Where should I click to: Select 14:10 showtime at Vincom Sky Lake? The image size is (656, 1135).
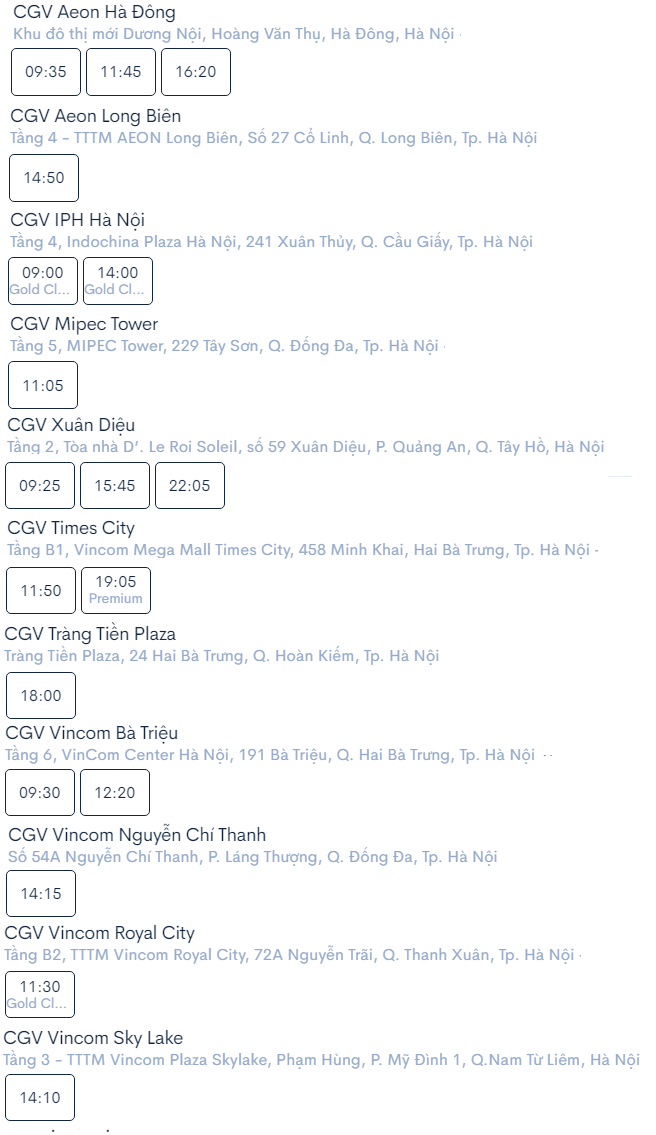pos(40,1098)
